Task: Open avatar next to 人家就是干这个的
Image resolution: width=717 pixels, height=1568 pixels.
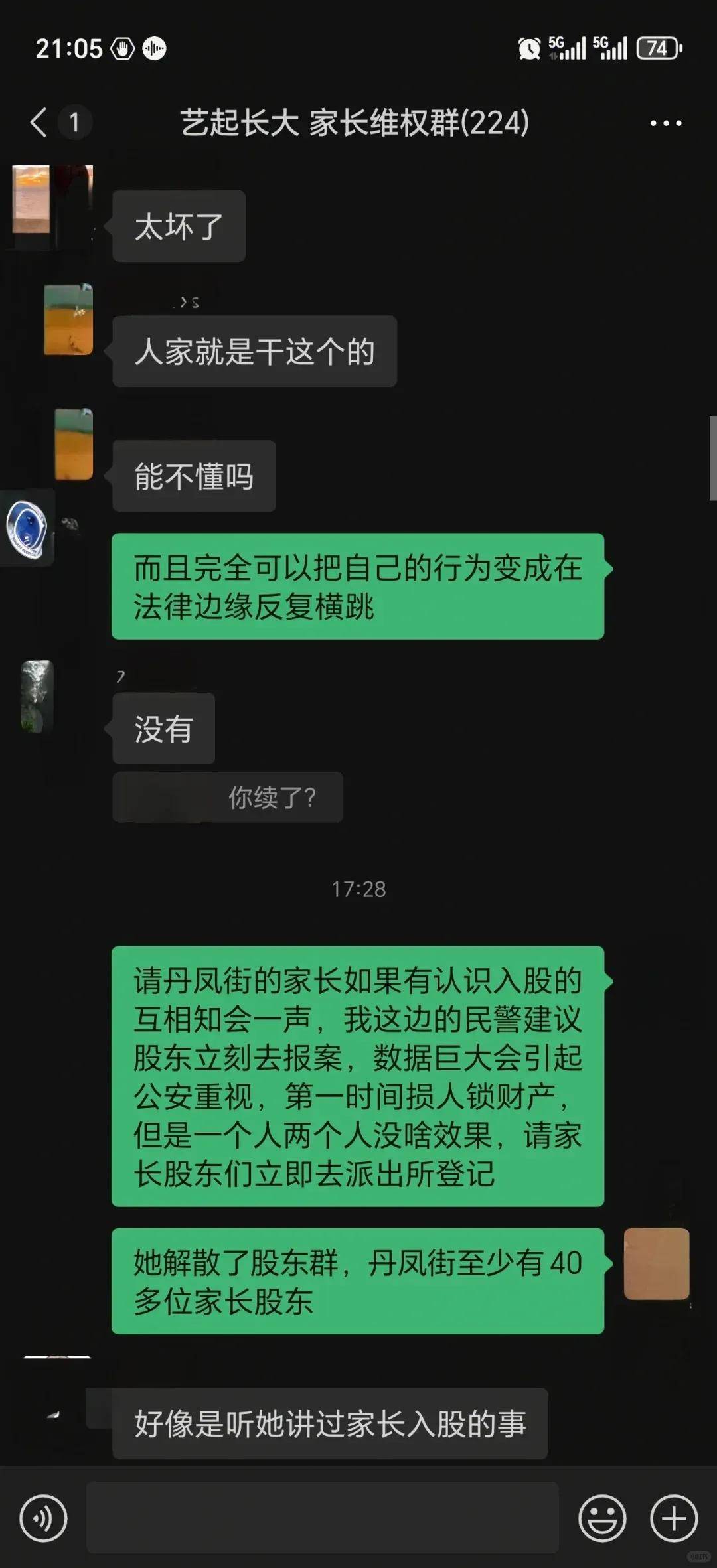Action: (68, 320)
